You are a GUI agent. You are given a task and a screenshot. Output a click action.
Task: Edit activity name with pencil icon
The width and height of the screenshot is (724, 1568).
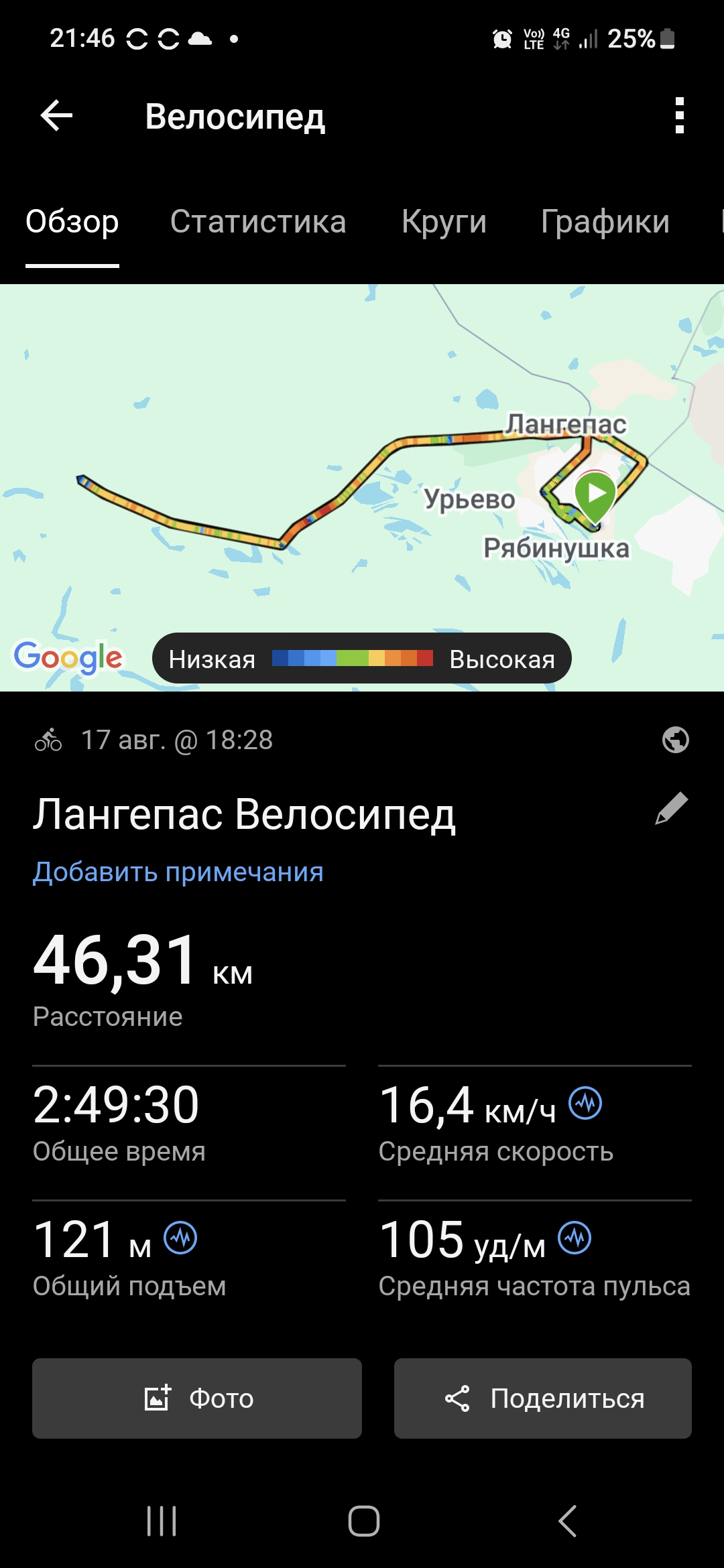[672, 809]
